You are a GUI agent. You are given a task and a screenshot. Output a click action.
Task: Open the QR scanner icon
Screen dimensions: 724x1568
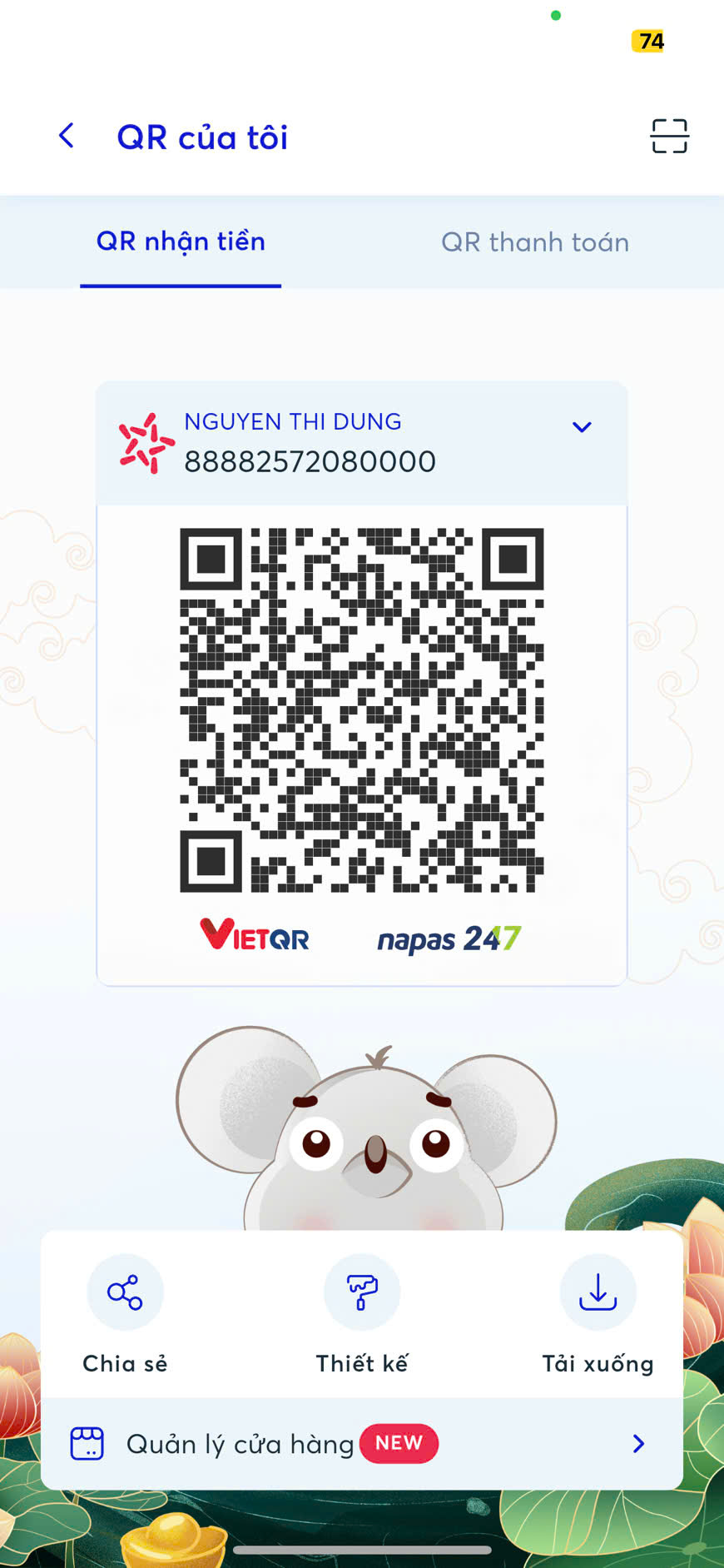point(669,136)
